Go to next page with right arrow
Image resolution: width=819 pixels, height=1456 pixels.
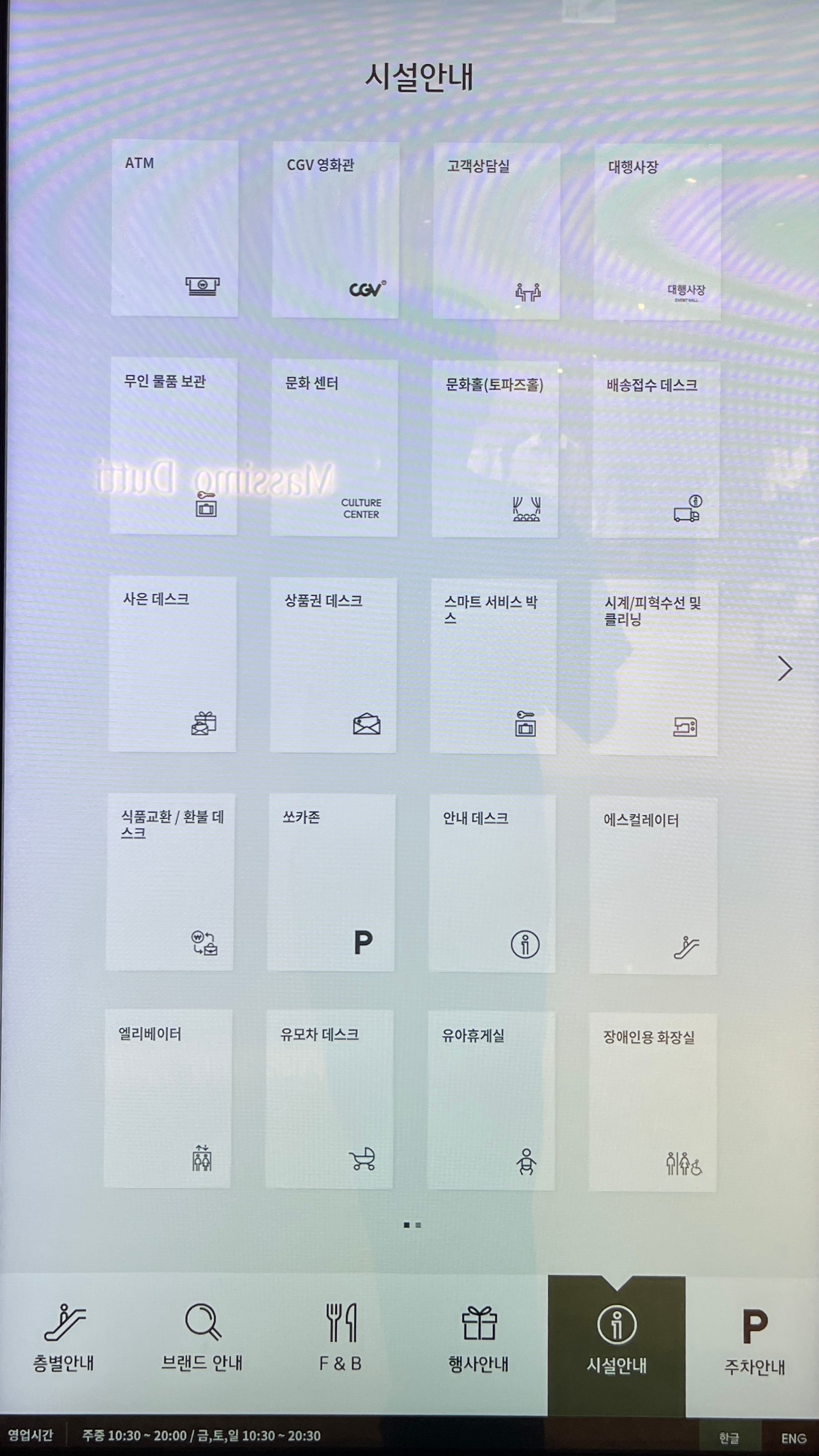[x=784, y=669]
